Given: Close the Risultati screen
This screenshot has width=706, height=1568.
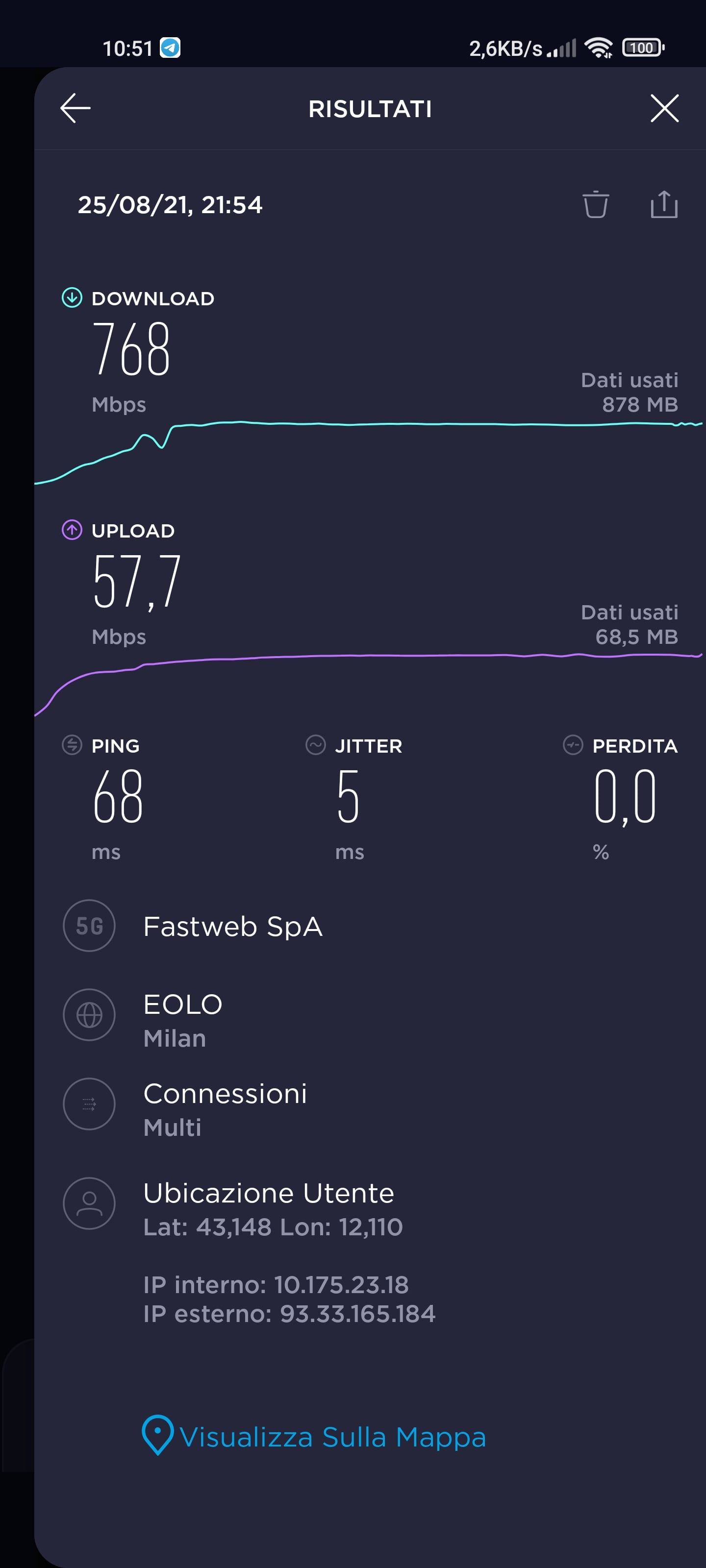Looking at the screenshot, I should click(664, 108).
